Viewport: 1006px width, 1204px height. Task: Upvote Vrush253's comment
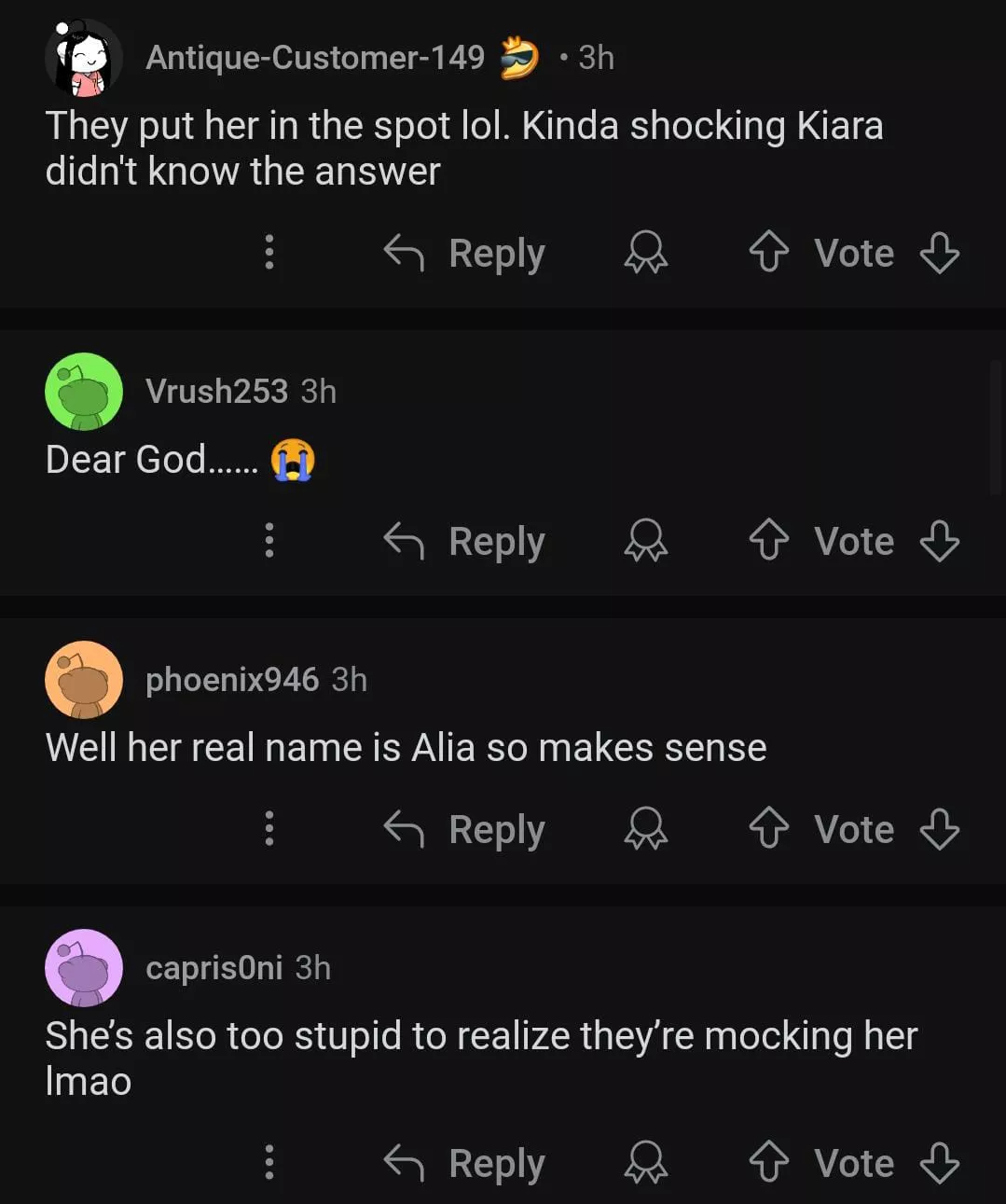pyautogui.click(x=768, y=541)
